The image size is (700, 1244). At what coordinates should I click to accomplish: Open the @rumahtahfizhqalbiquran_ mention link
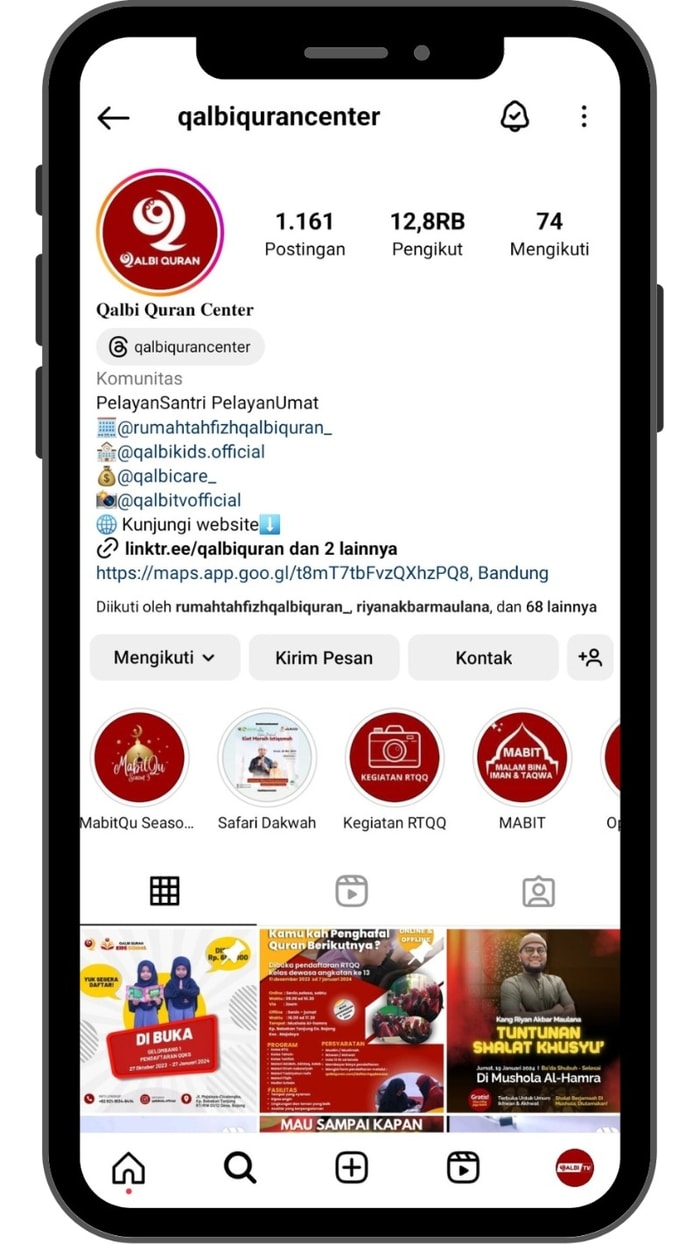click(x=224, y=428)
